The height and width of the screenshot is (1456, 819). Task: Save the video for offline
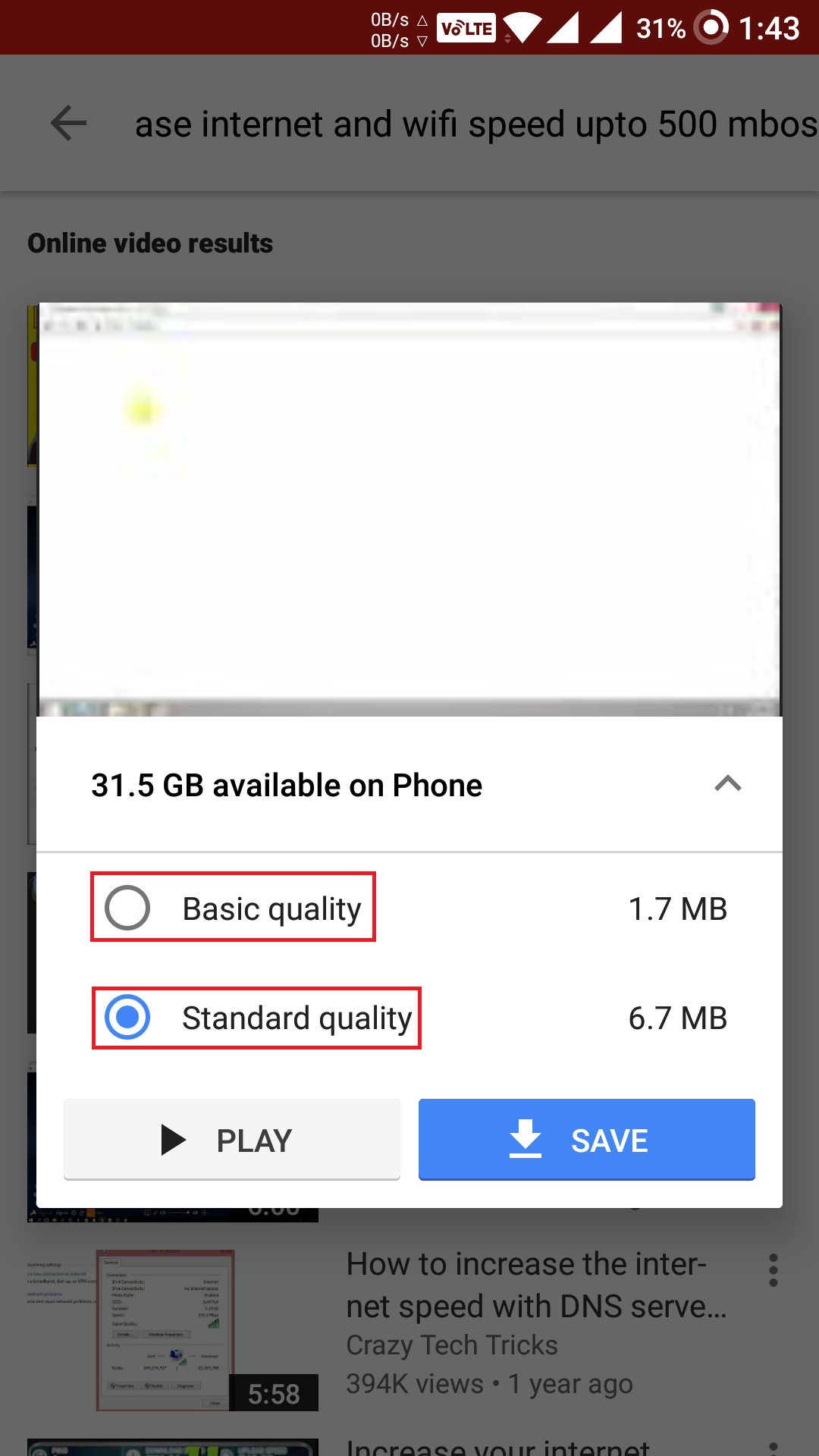(x=587, y=1140)
